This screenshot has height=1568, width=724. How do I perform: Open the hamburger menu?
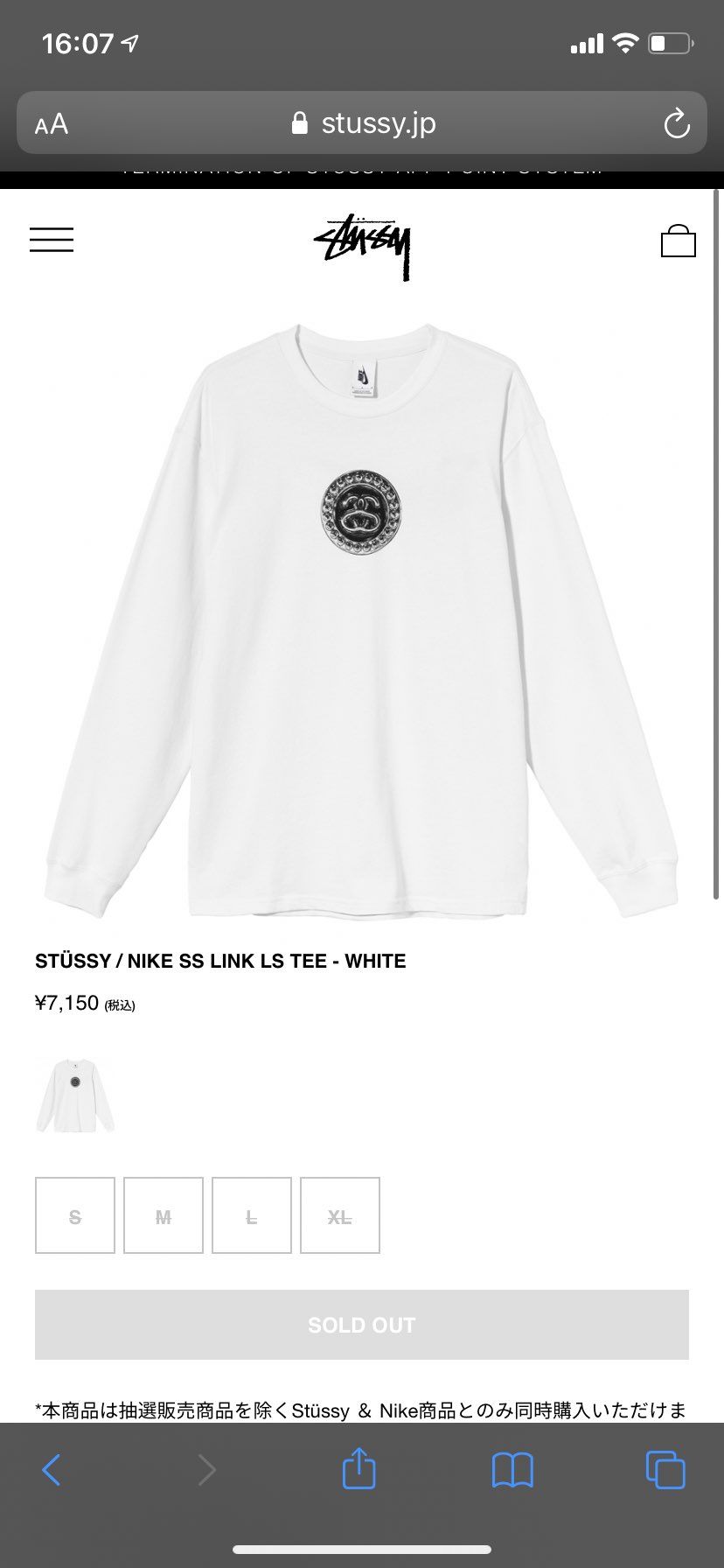(52, 240)
